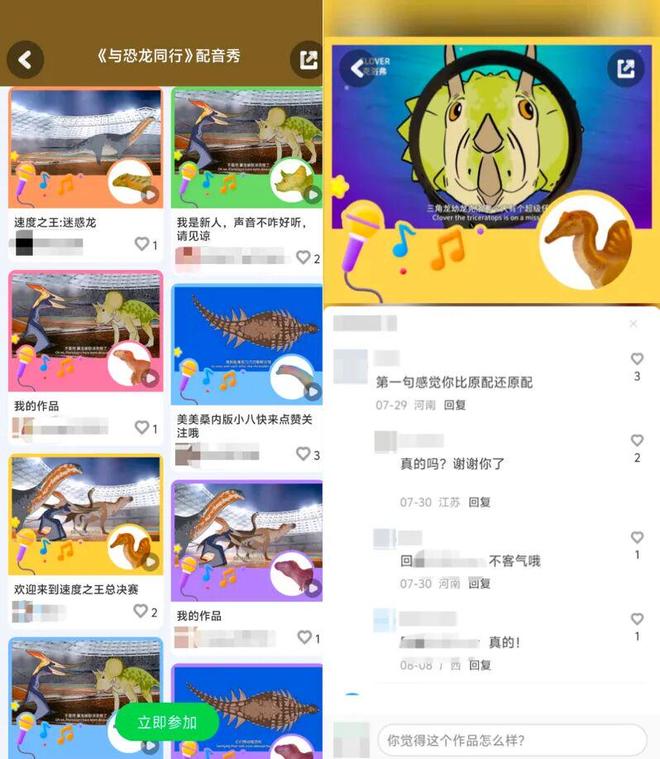Screen dimensions: 660x759
Task: Reply to the 07-30 江苏 comment
Action: click(x=479, y=502)
